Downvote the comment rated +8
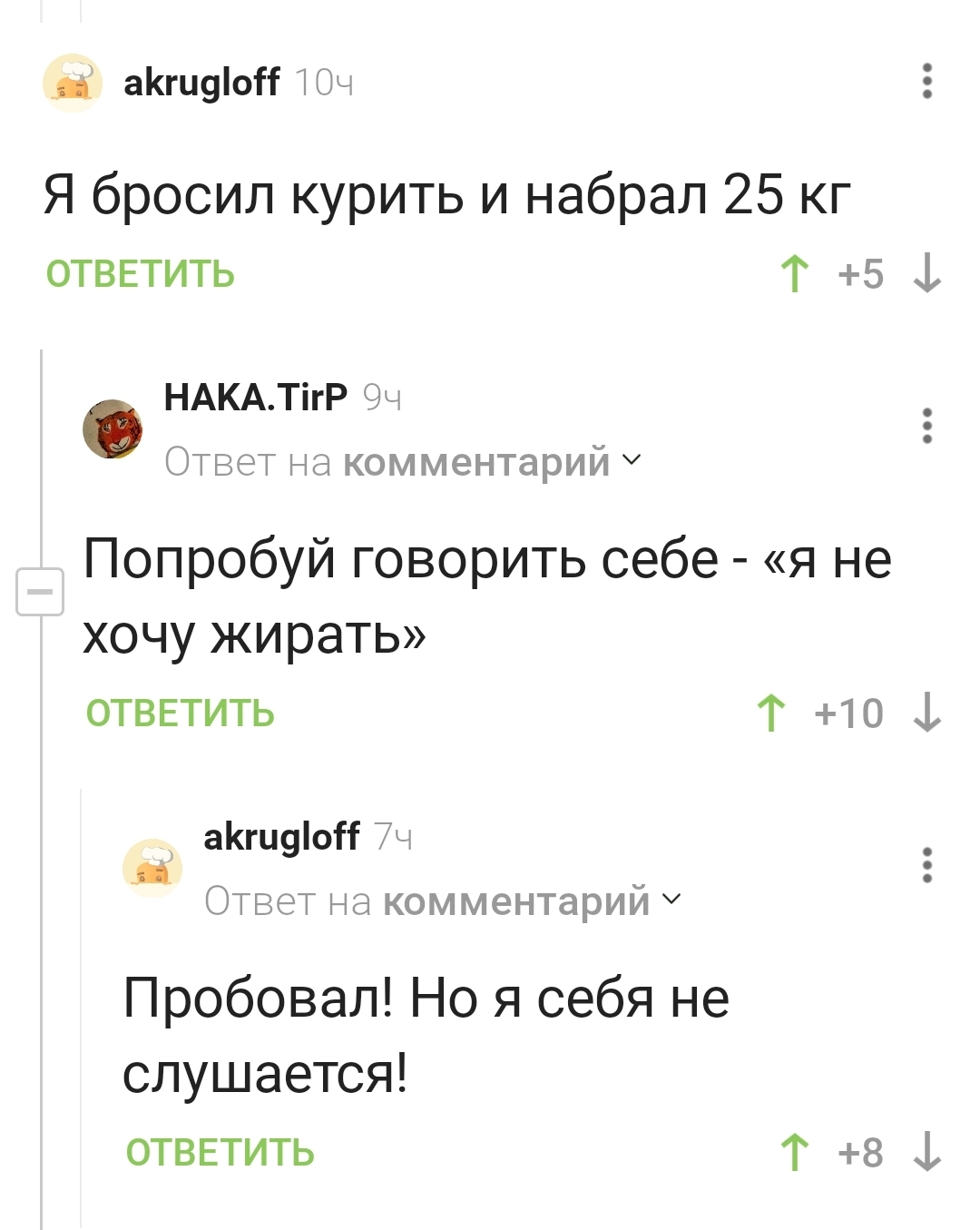 tap(926, 1153)
